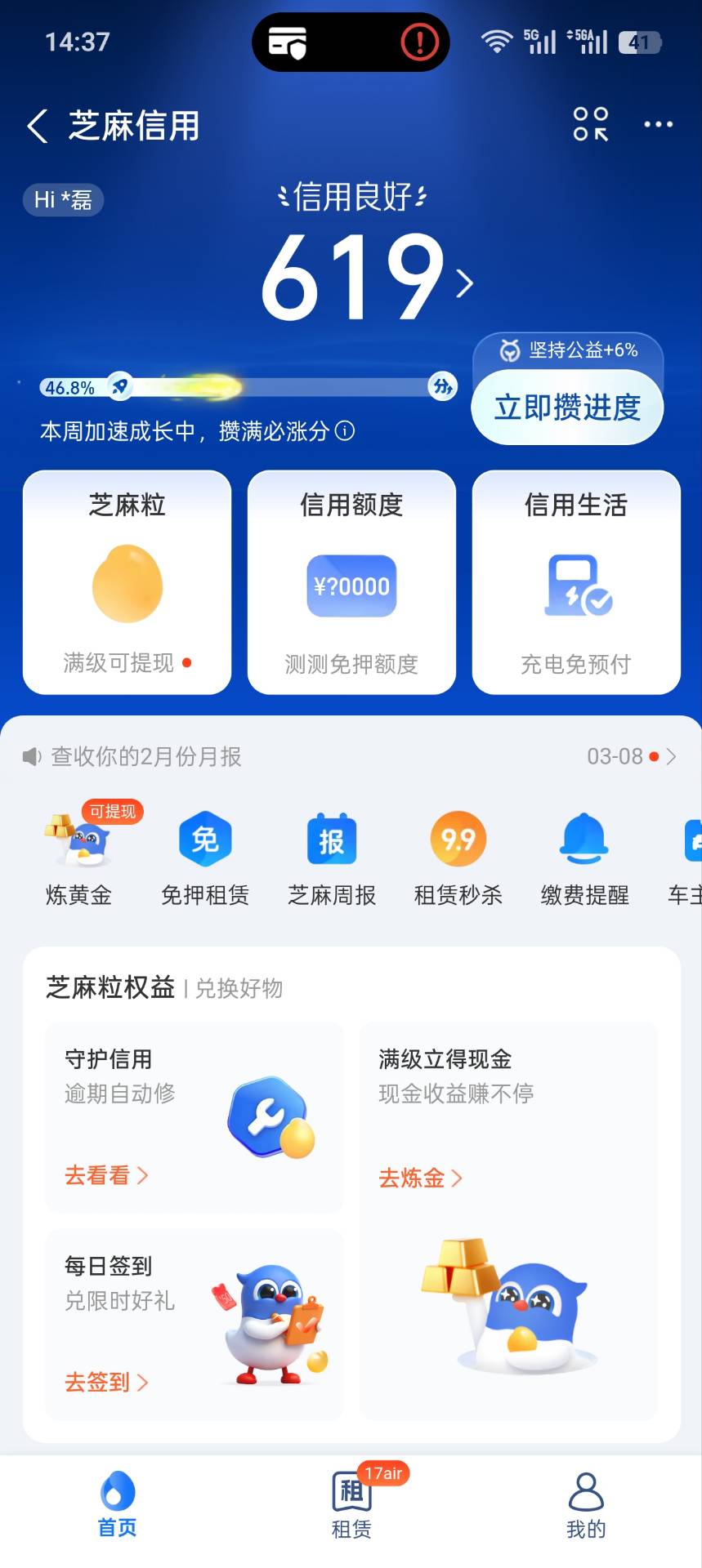Select 去炼金 under 满级立得现金
Viewport: 702px width, 1568px height.
(x=420, y=1178)
